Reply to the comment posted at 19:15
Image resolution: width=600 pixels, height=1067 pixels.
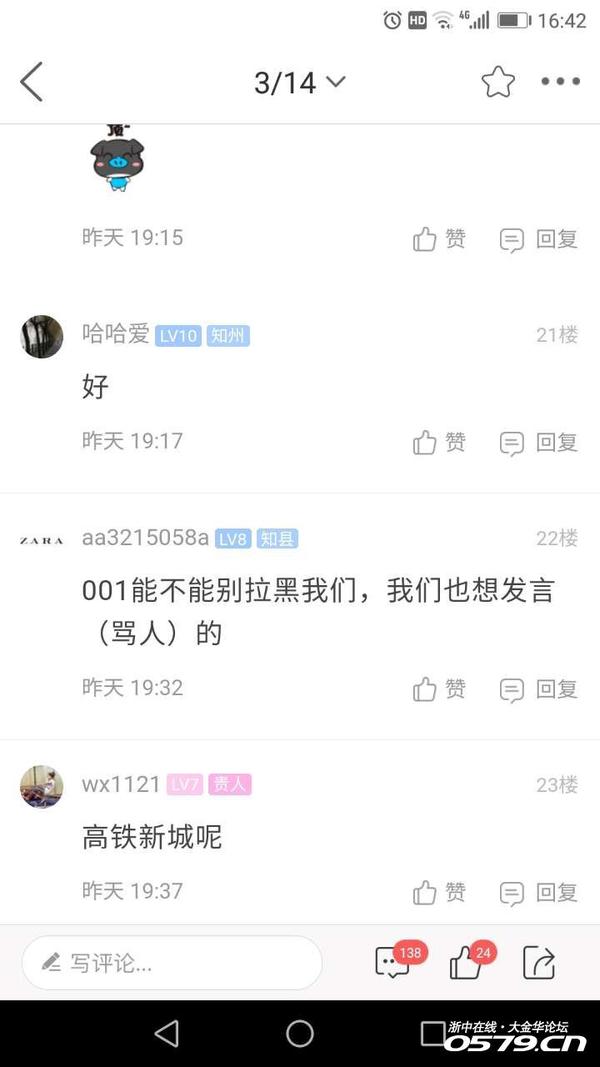click(540, 239)
